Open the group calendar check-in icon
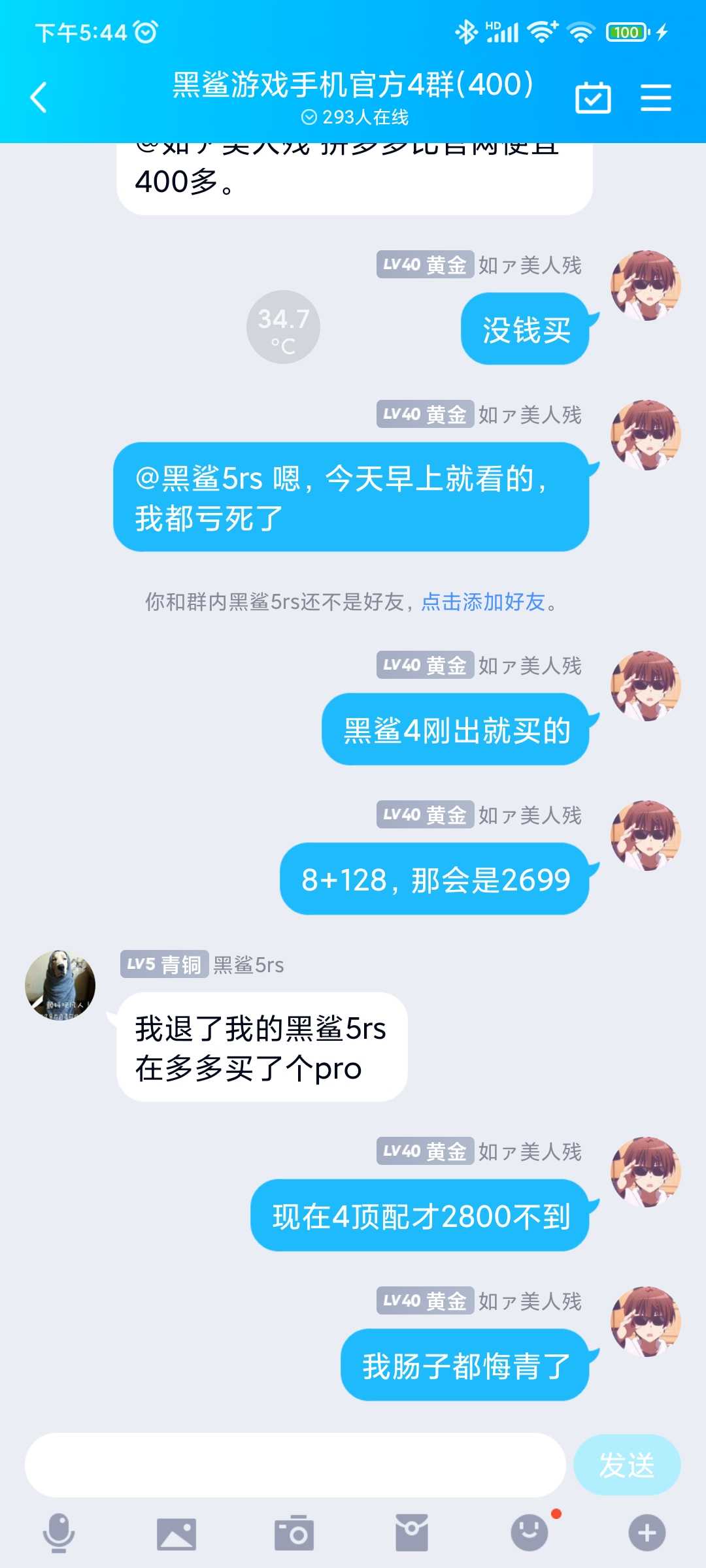This screenshot has height=1568, width=706. 593,98
